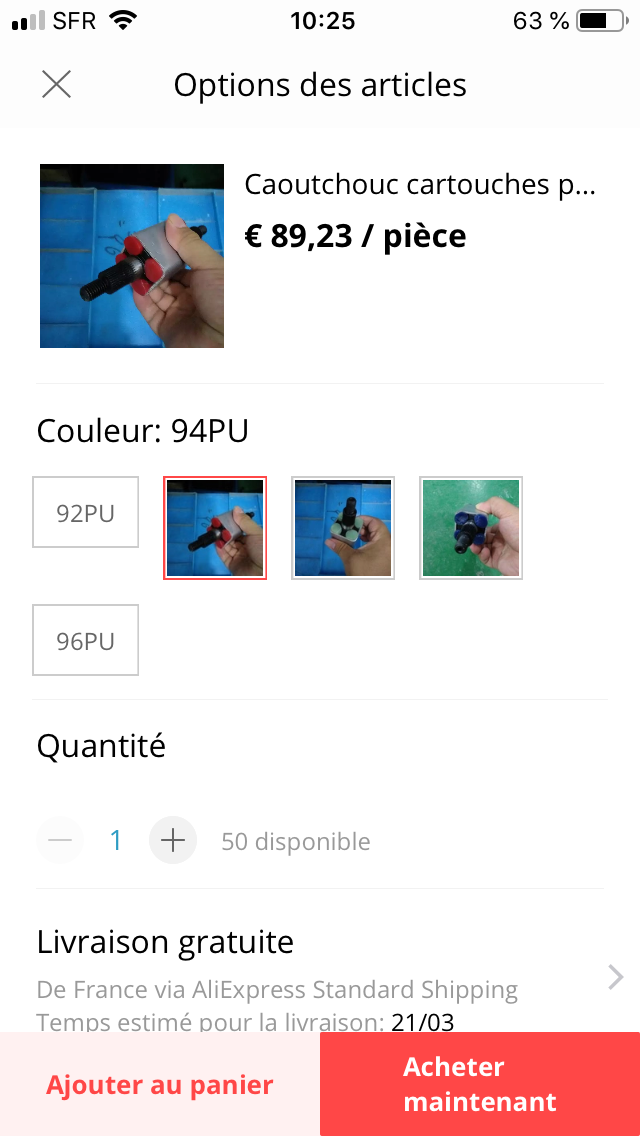Decrease quantity with the minus button

pyautogui.click(x=60, y=840)
